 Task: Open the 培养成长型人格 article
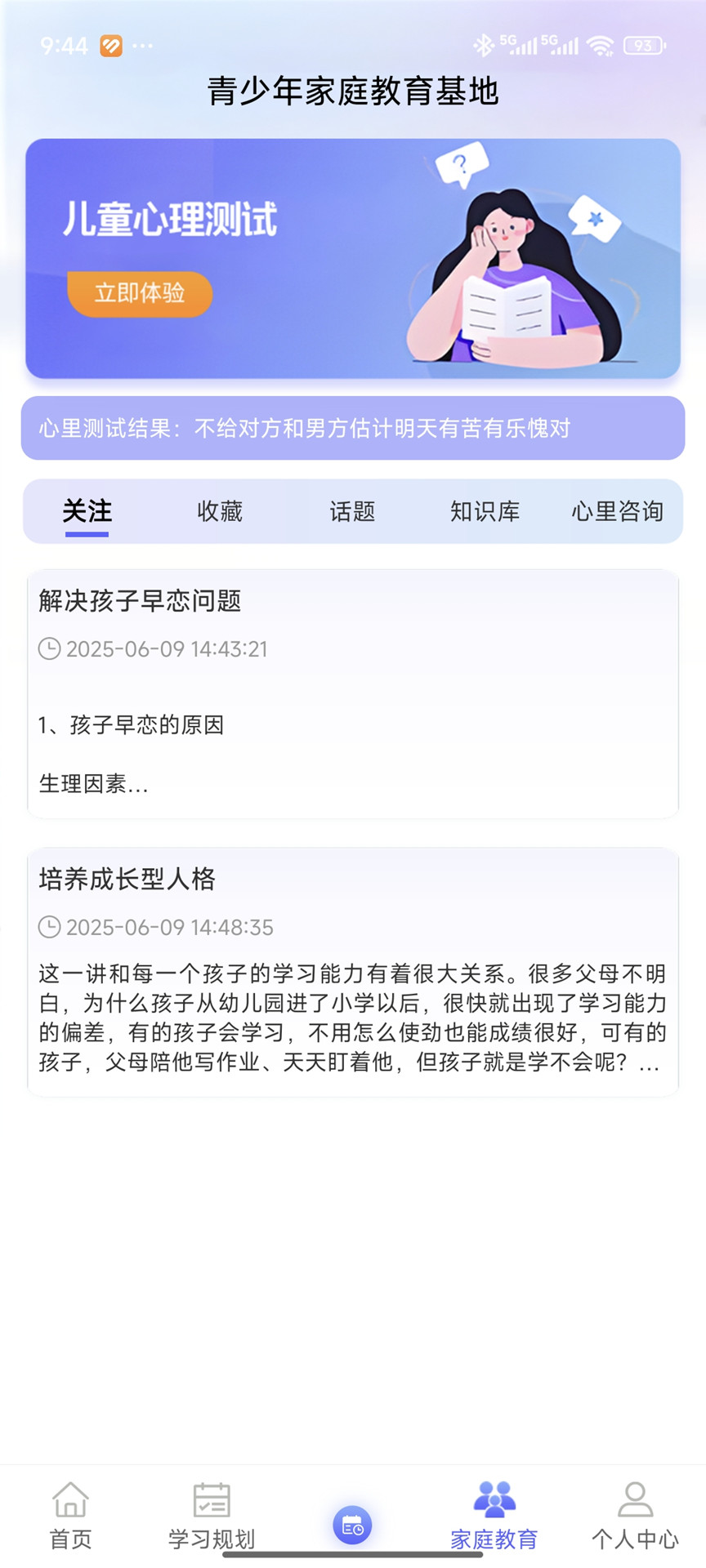click(x=353, y=972)
